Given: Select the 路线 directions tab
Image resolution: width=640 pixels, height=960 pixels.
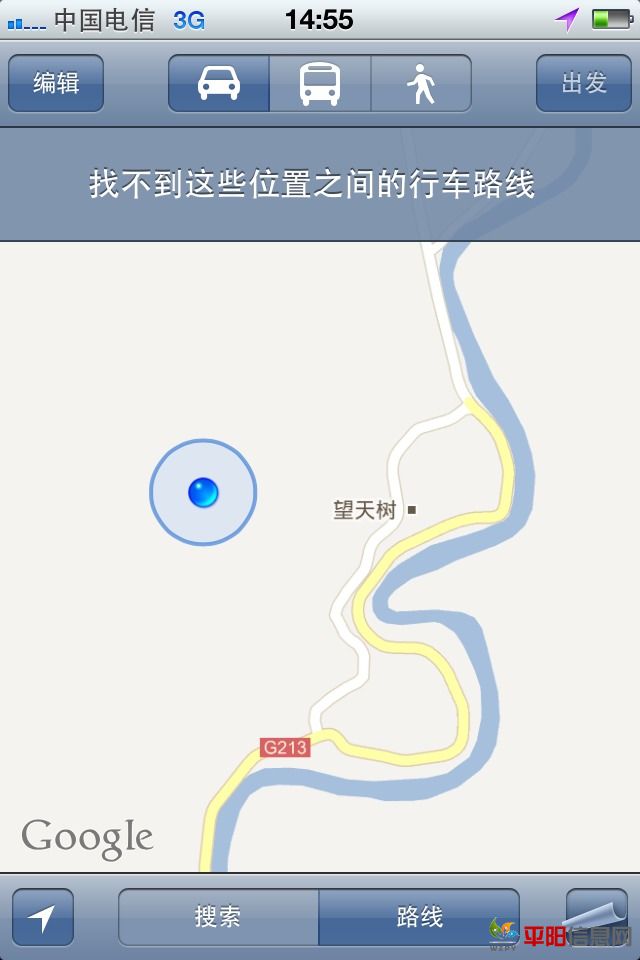Looking at the screenshot, I should click(x=419, y=917).
